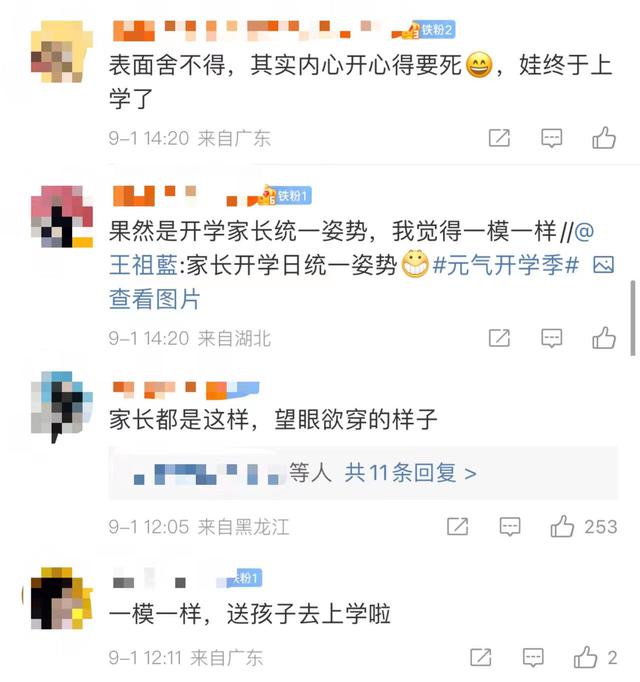Like the comment 一模一样，送孩子去上学啦
This screenshot has height=682, width=640.
pos(586,657)
